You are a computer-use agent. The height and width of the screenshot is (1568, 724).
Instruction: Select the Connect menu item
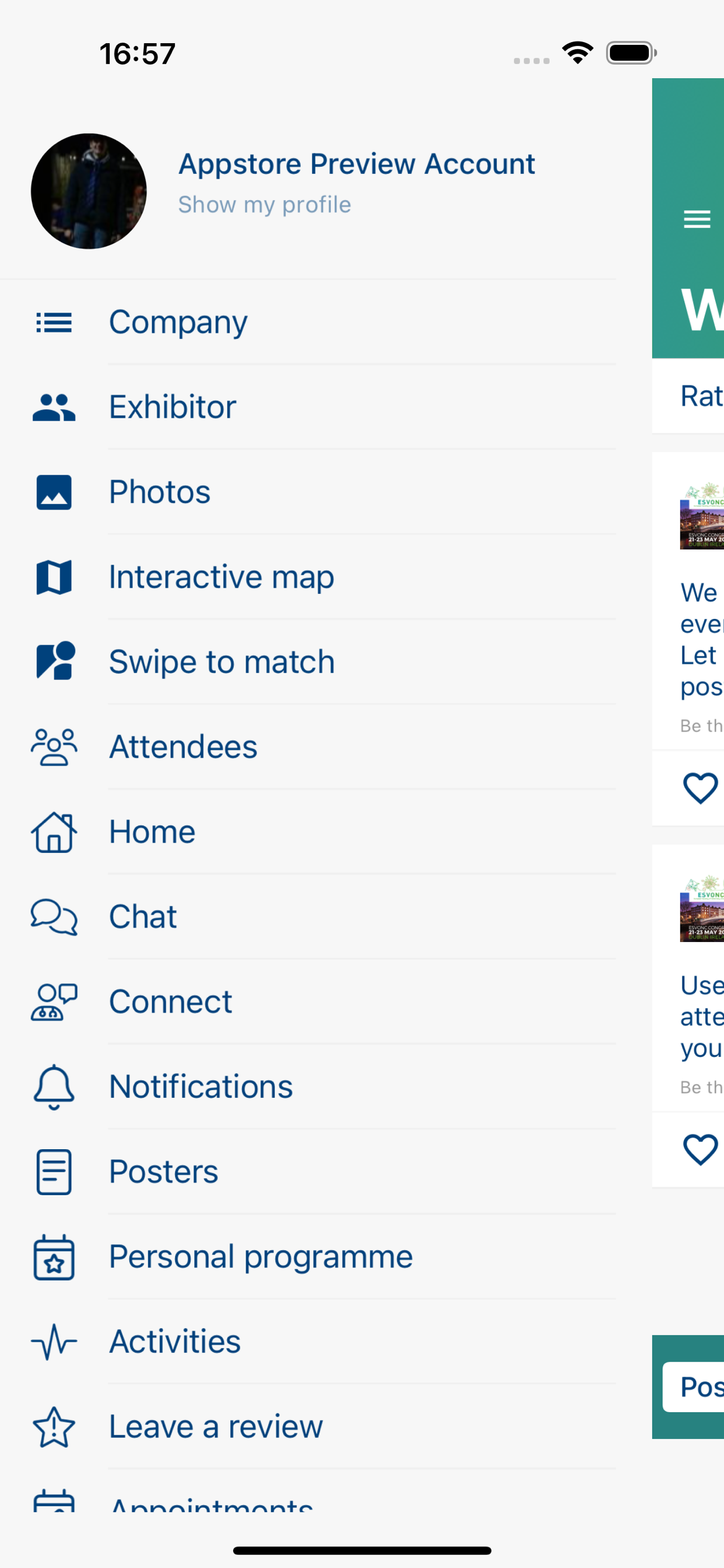click(x=308, y=1002)
